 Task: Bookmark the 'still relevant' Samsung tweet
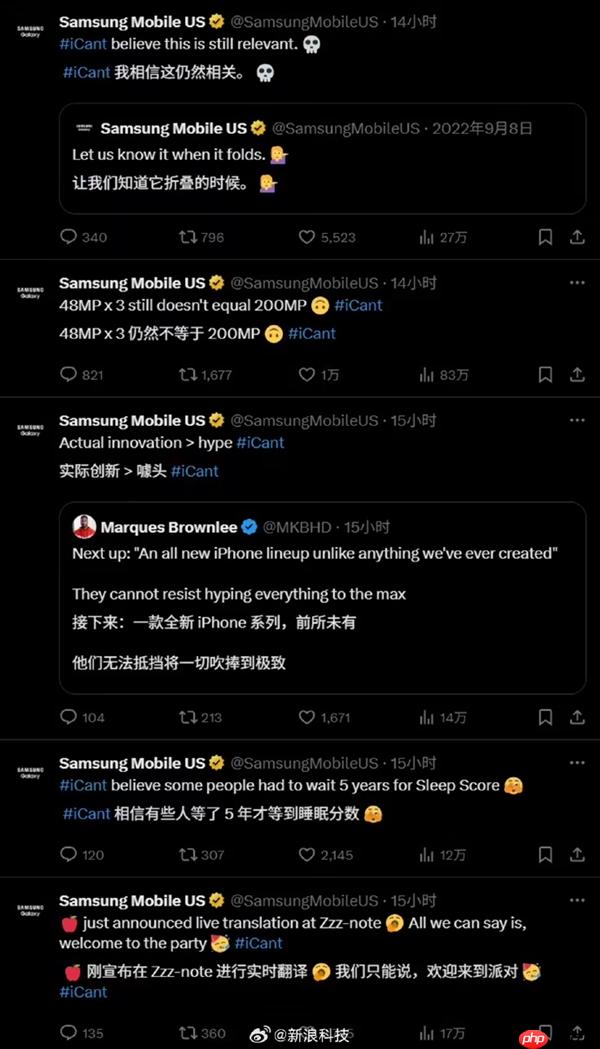[545, 237]
